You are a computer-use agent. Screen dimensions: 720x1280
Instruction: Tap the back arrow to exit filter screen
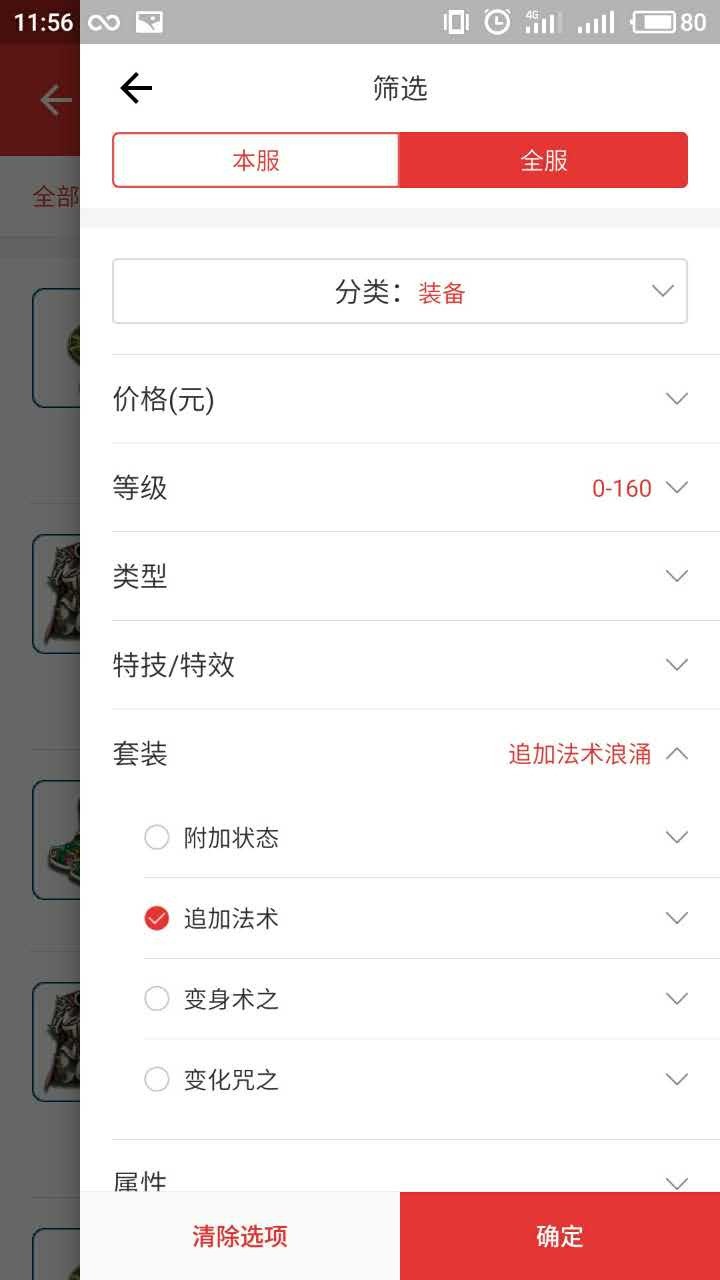(x=136, y=88)
